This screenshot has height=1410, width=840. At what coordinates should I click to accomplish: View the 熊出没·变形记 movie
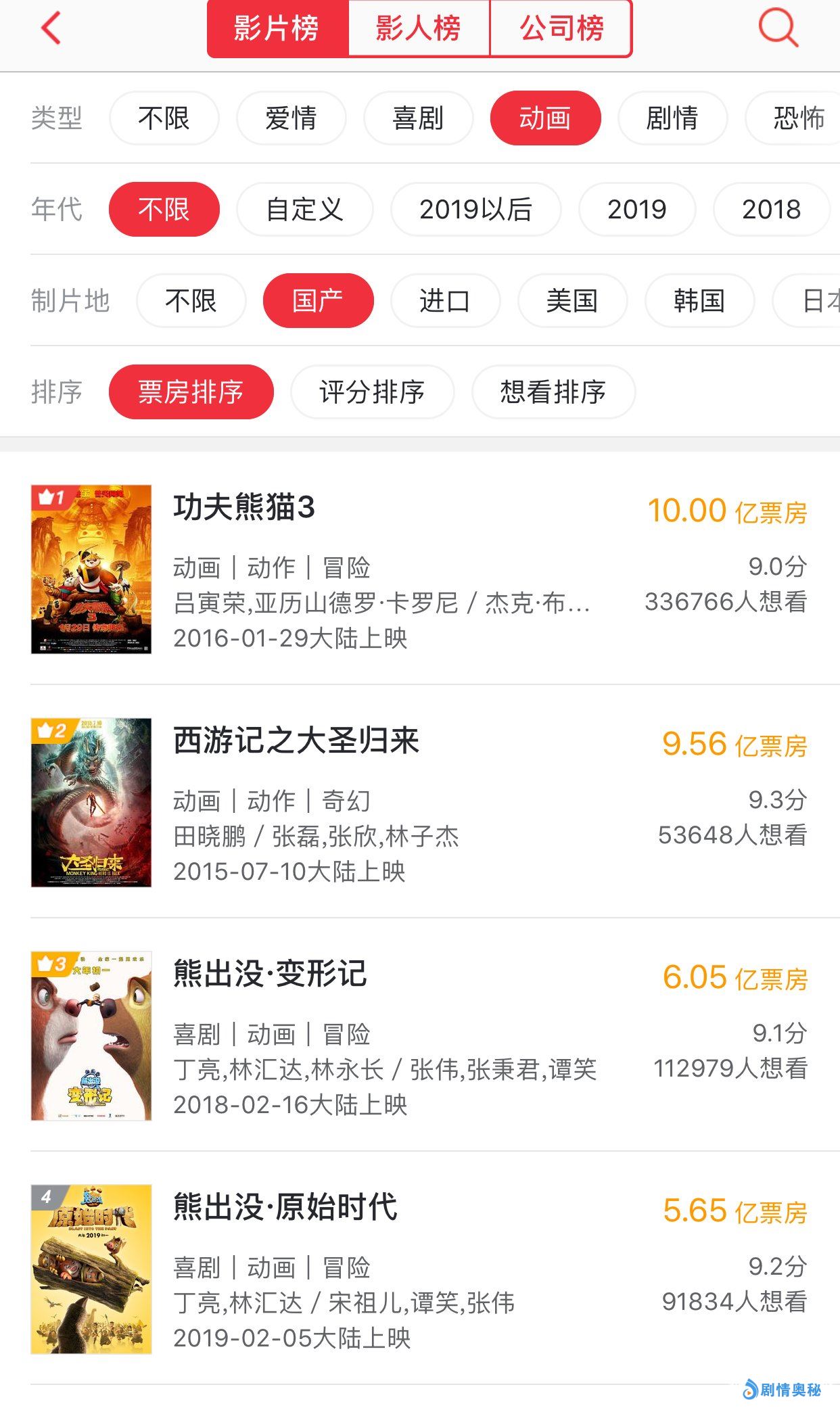click(x=270, y=974)
